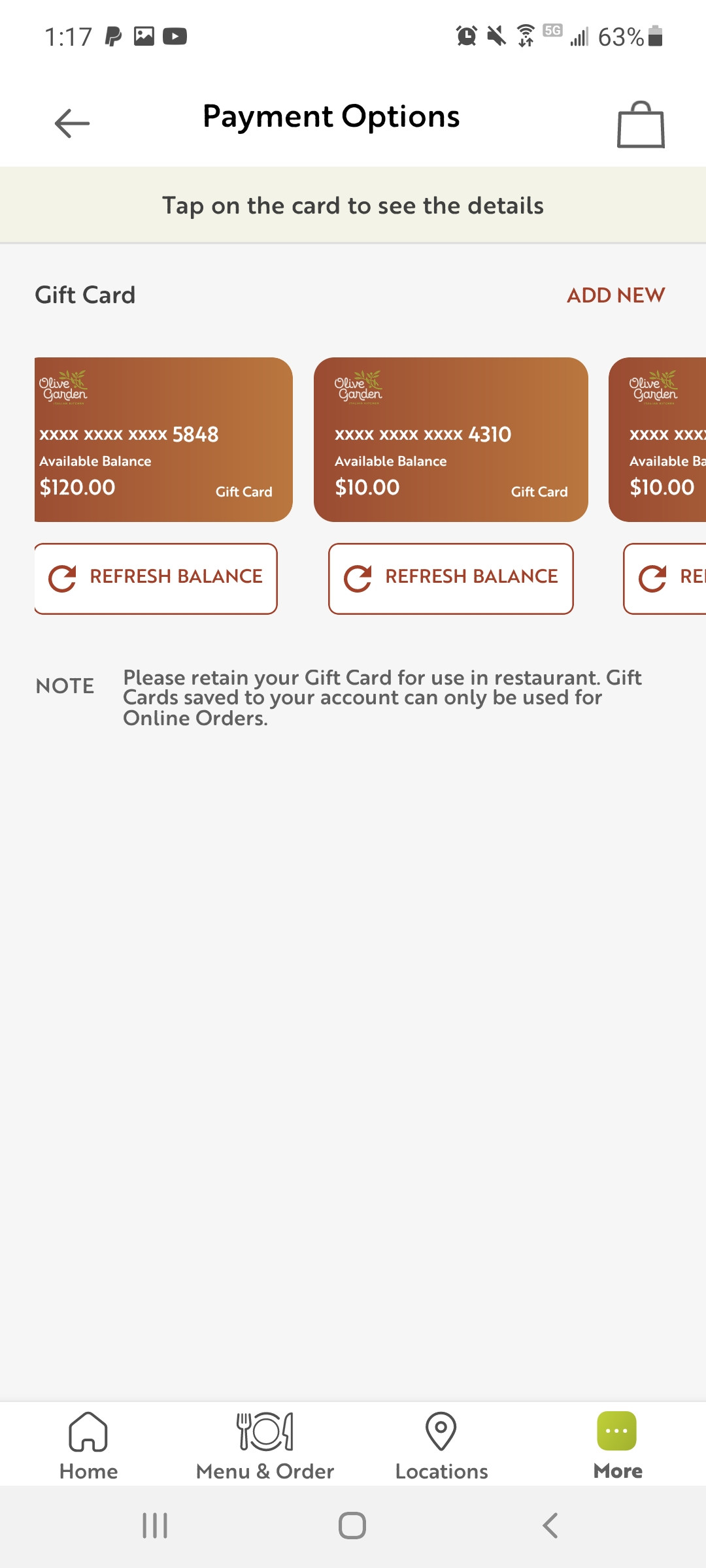Refresh balance for card ending 5848

point(156,578)
